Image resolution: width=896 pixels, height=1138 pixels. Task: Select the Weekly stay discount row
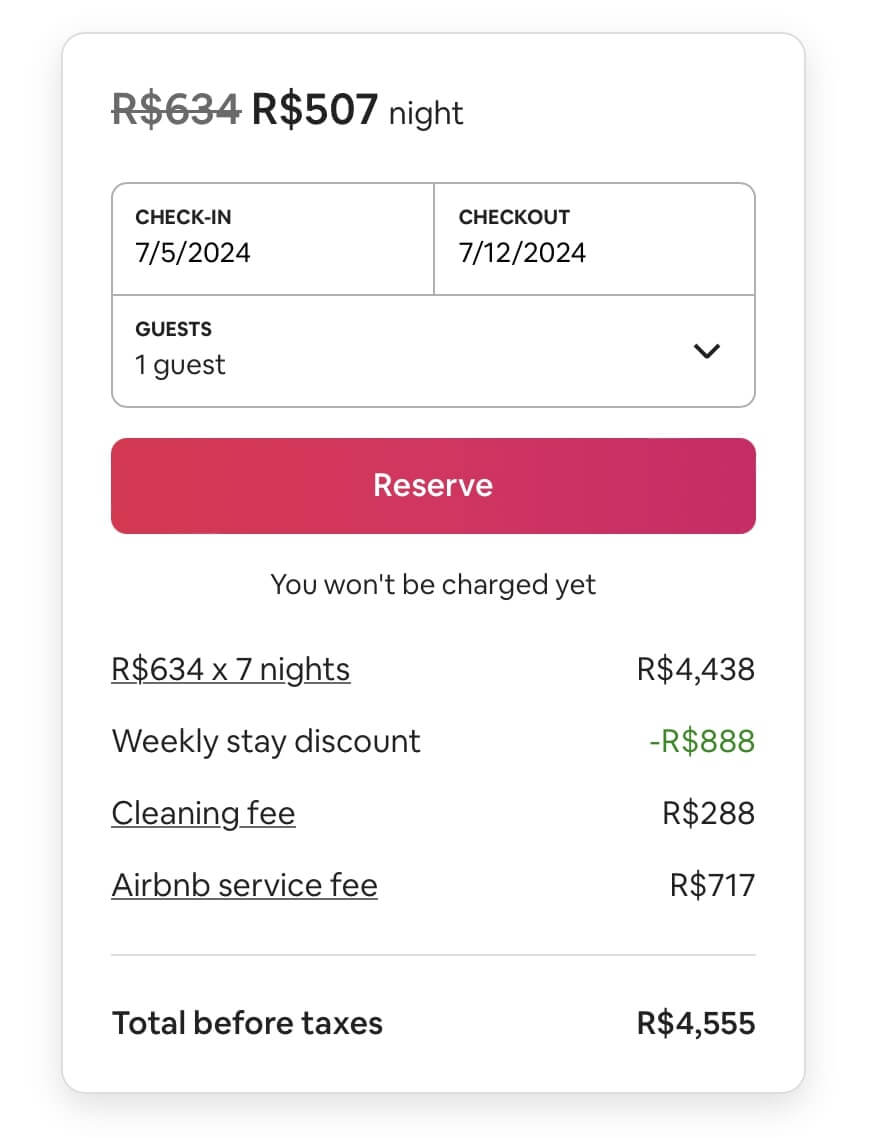(266, 741)
